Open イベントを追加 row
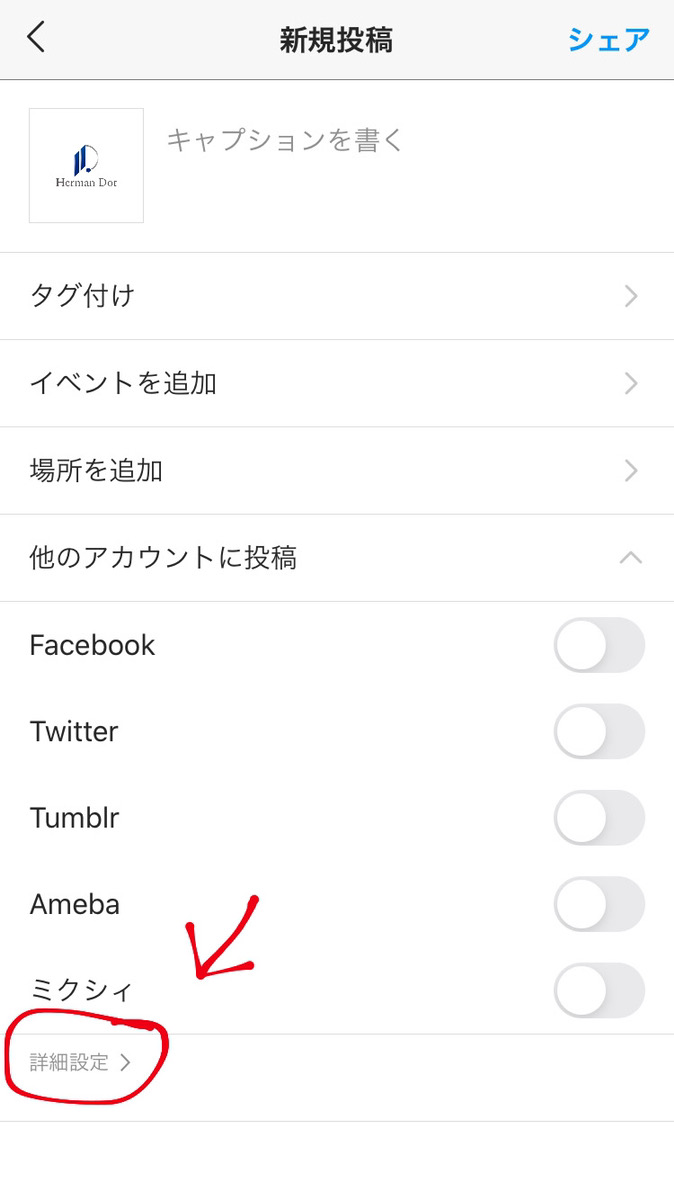 click(337, 383)
